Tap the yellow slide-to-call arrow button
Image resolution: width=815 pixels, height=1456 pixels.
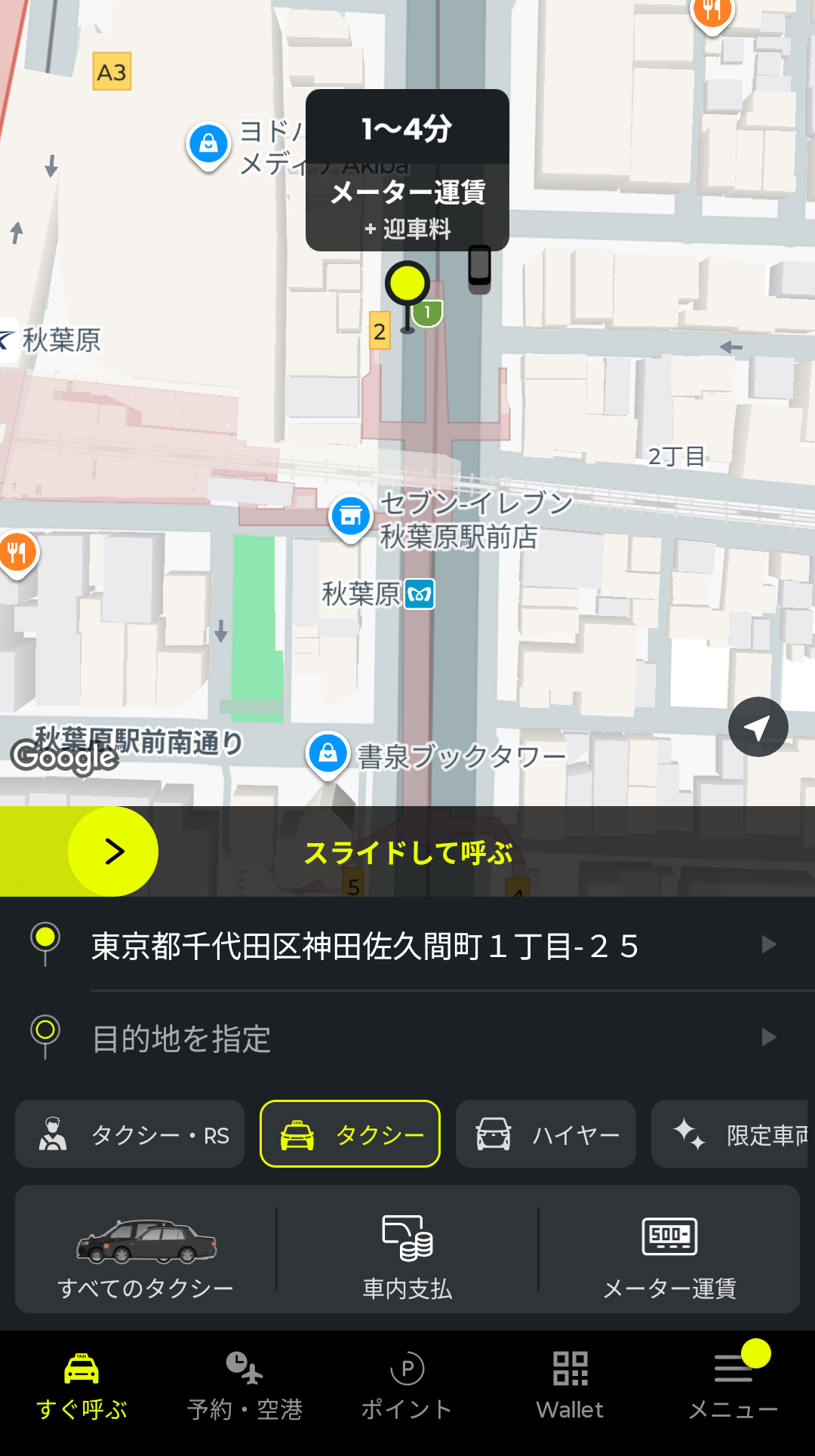coord(113,851)
